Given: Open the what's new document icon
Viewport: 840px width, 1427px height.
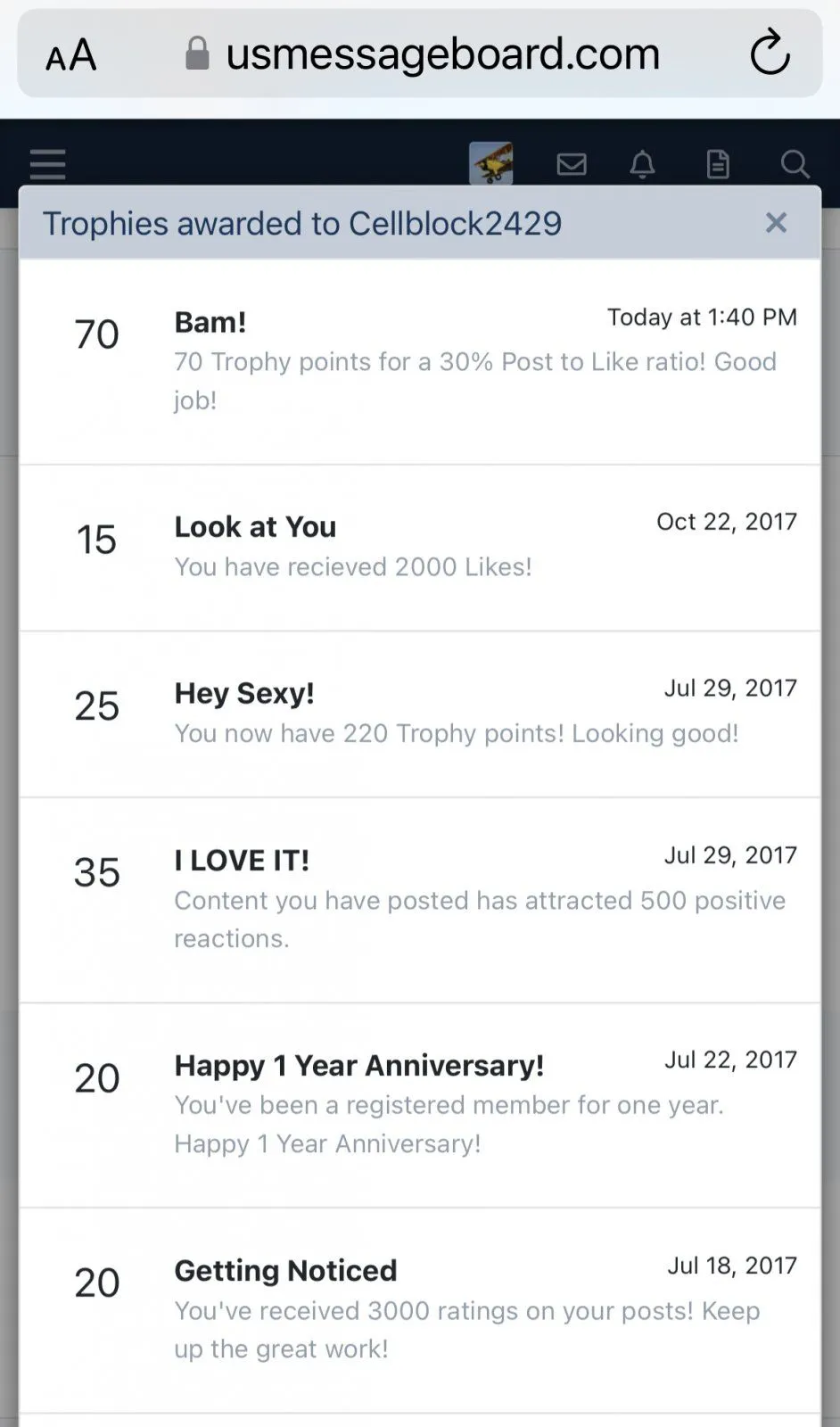Looking at the screenshot, I should click(x=718, y=164).
